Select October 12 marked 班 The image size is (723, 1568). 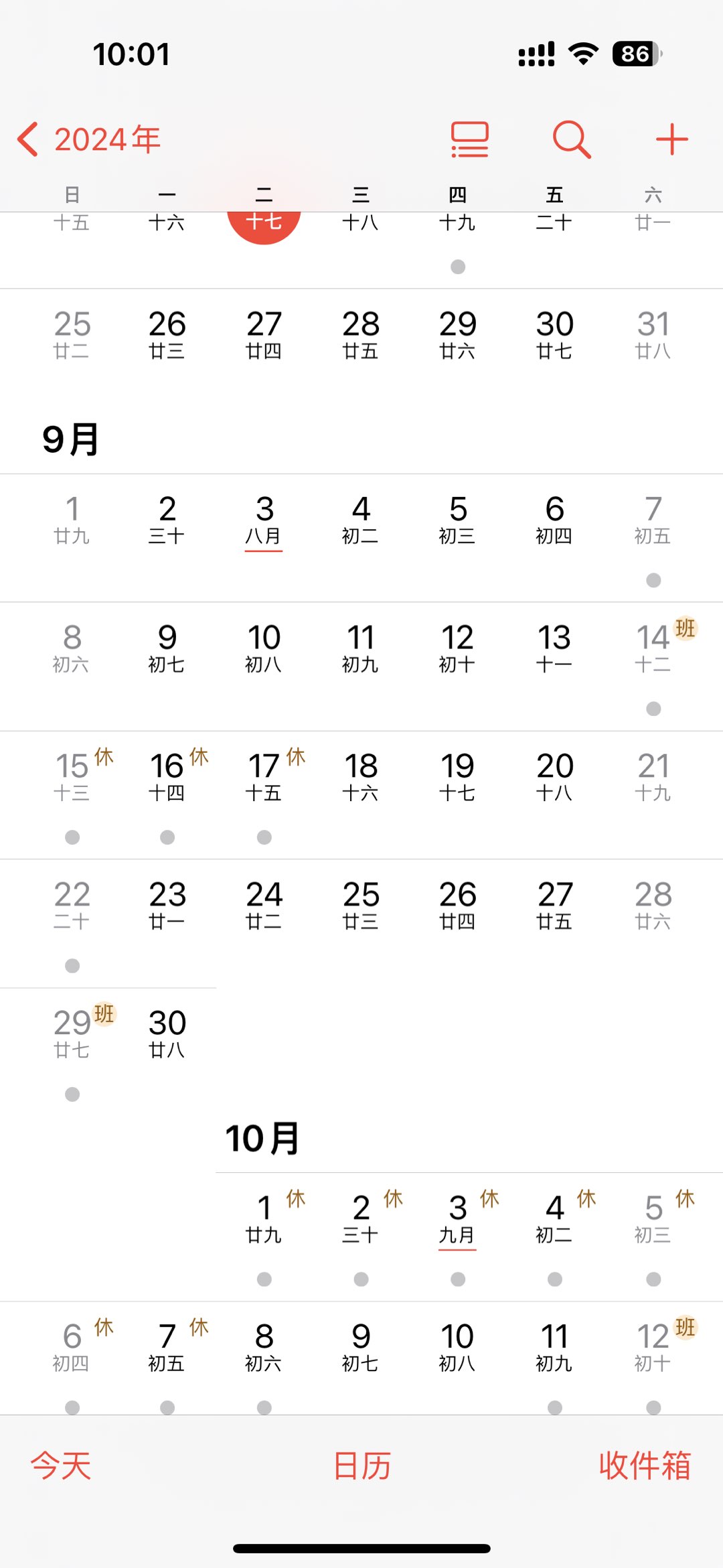pos(653,1348)
